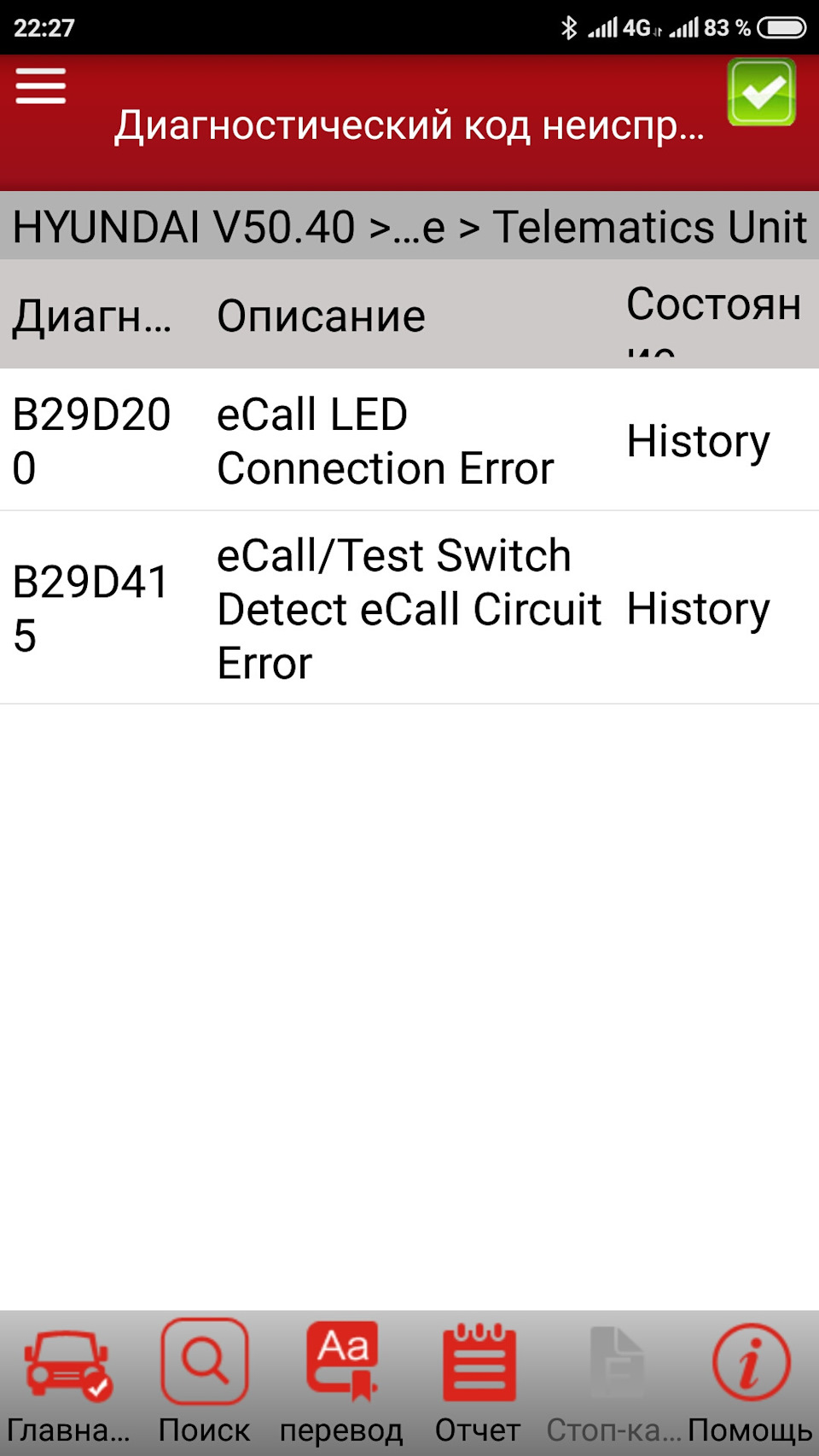Viewport: 819px width, 1456px height.
Task: Tap the green checkmark icon
Action: [x=761, y=92]
